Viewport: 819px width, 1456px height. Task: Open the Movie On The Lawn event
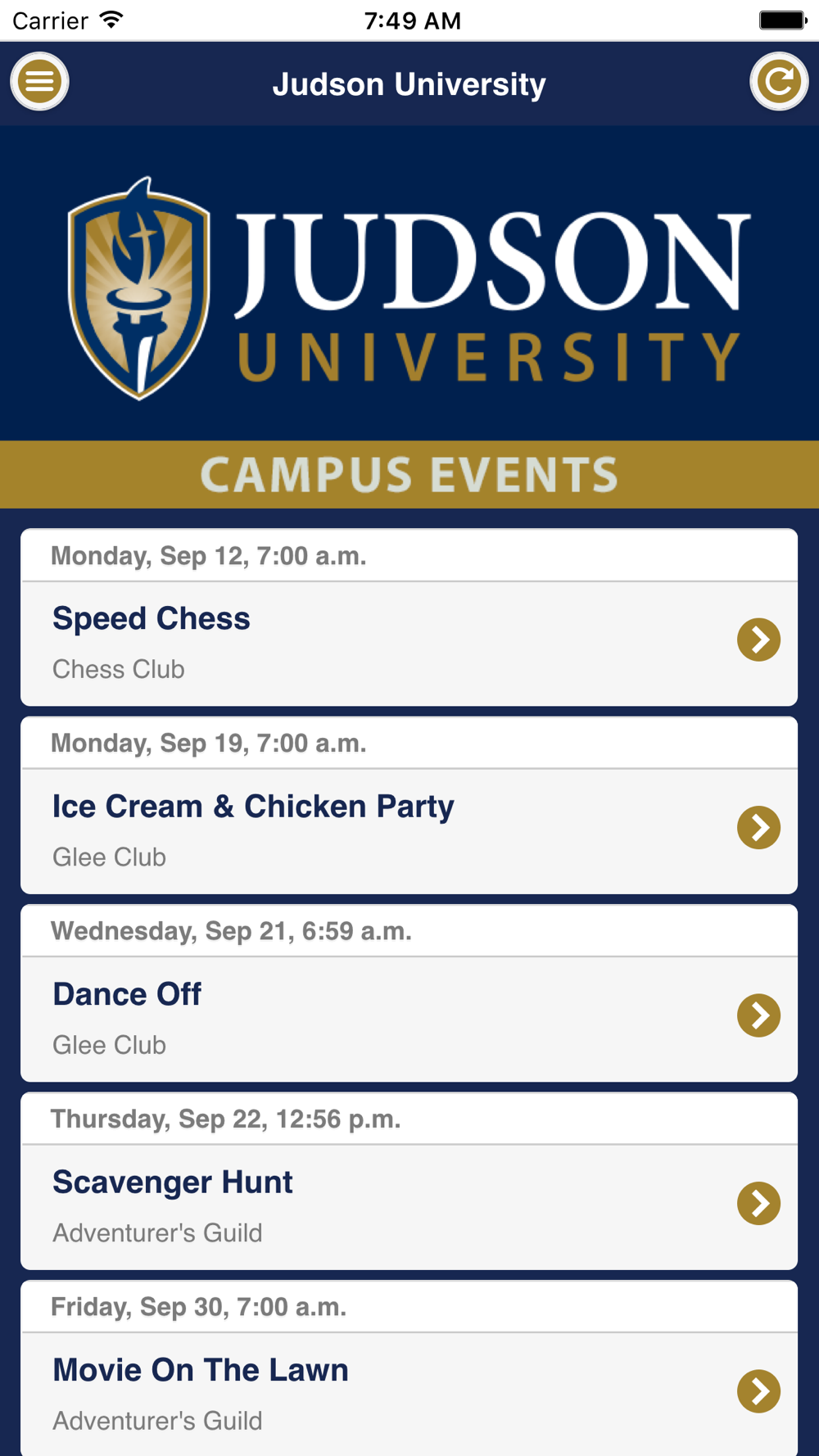[x=409, y=1394]
